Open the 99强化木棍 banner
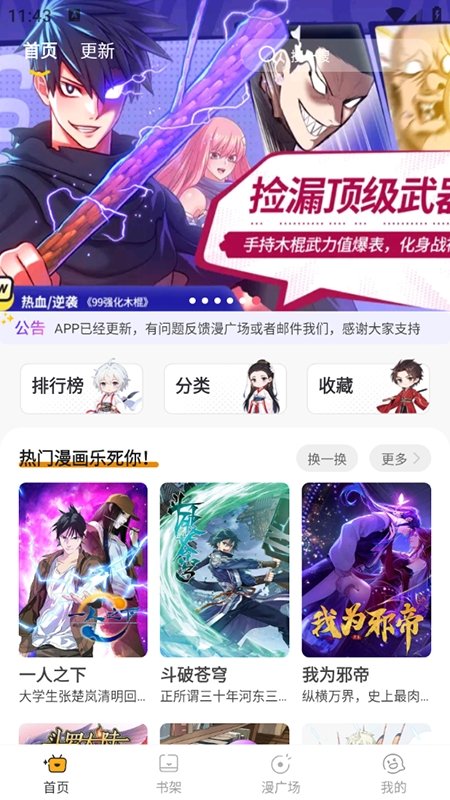Screen dimensions: 450x800 coord(225,156)
